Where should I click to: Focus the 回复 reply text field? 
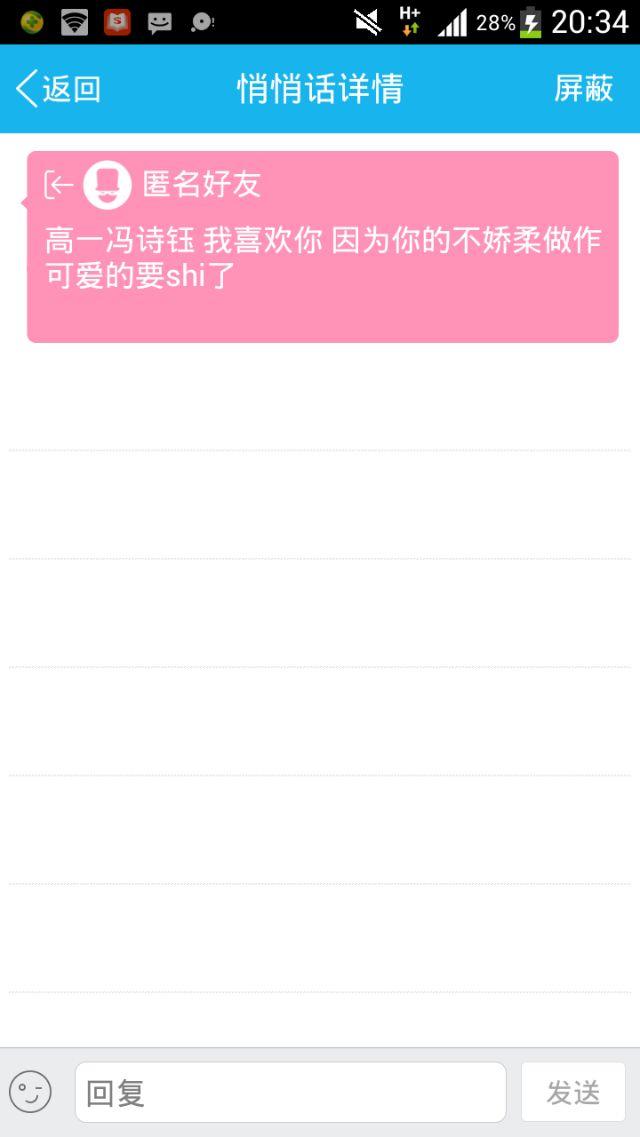pyautogui.click(x=290, y=1092)
